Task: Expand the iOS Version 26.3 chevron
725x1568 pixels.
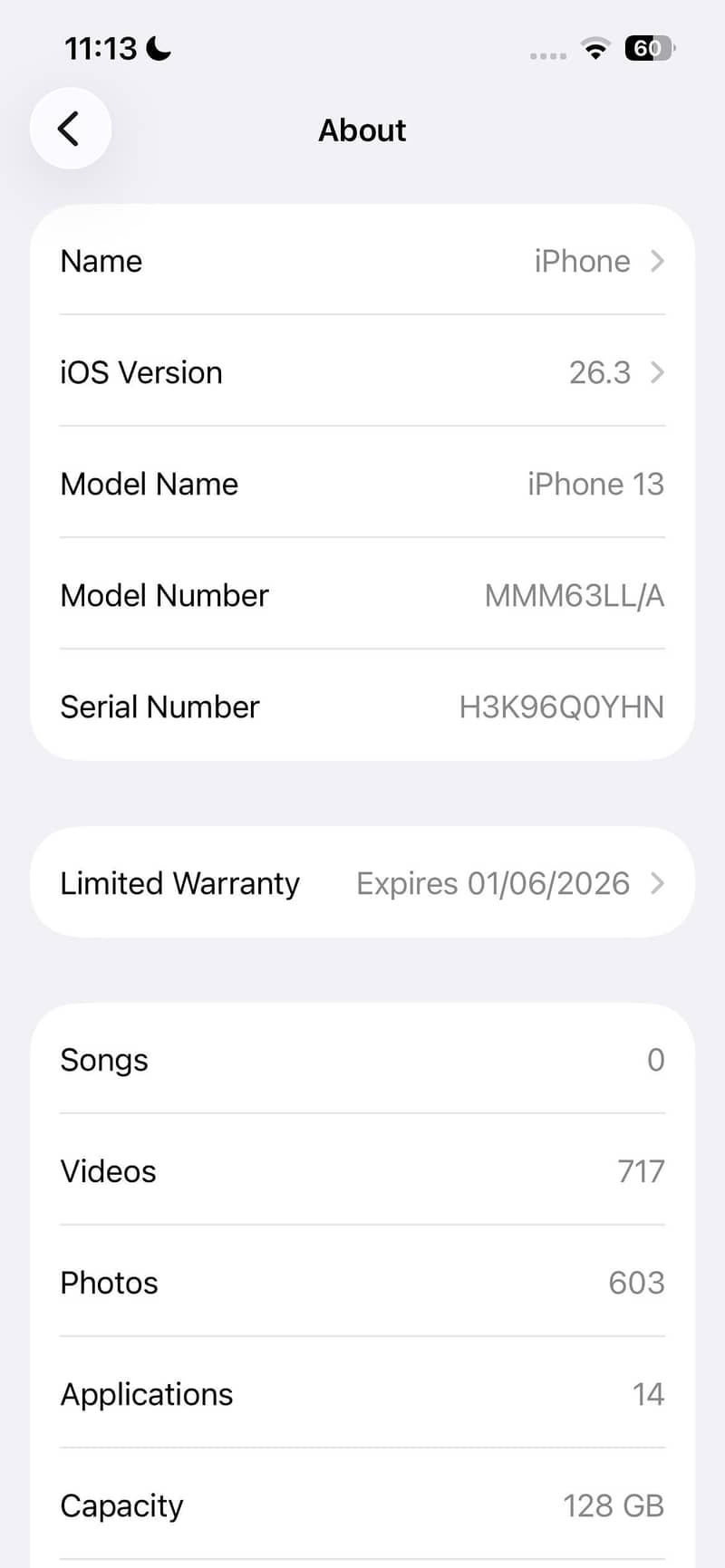Action: click(659, 372)
